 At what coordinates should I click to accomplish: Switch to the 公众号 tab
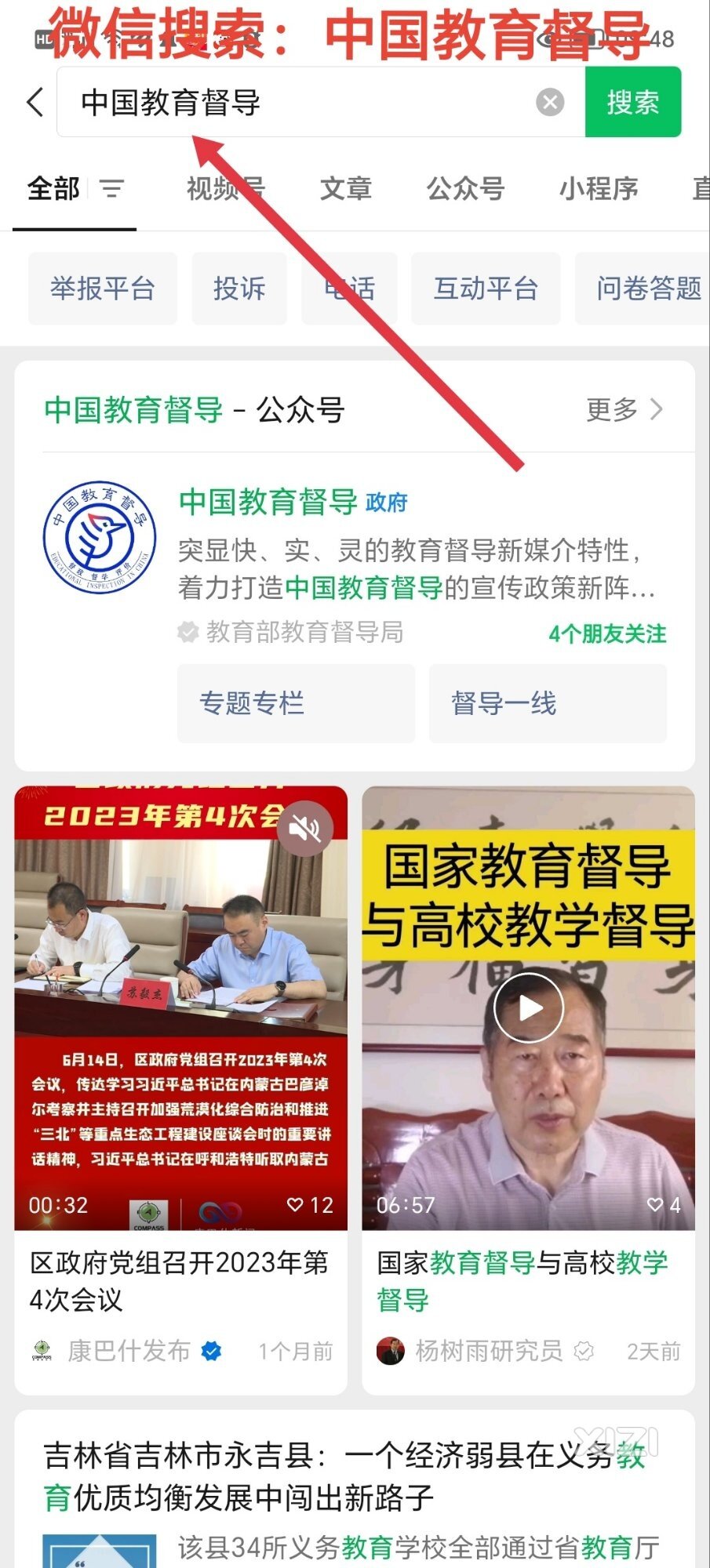tap(464, 188)
